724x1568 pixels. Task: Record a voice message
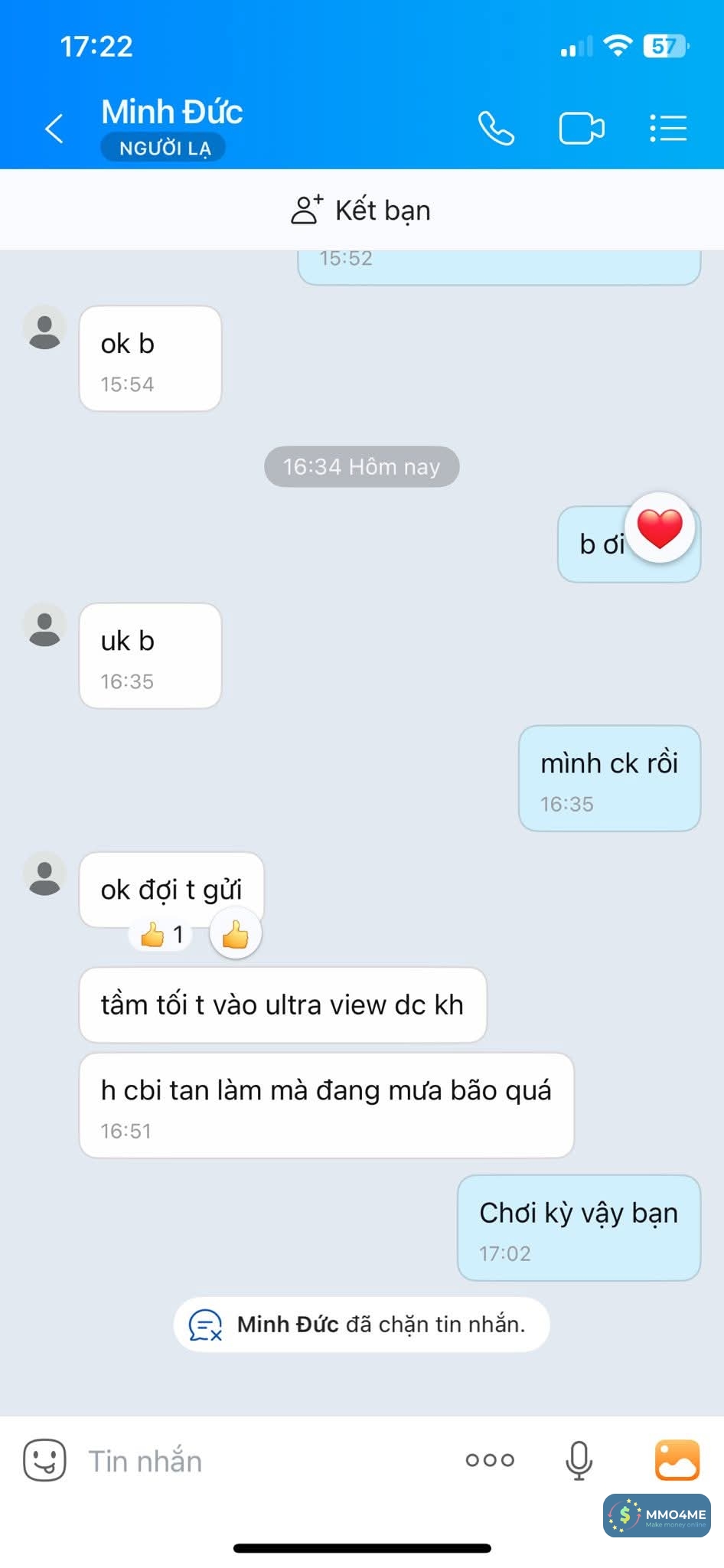tap(579, 1460)
